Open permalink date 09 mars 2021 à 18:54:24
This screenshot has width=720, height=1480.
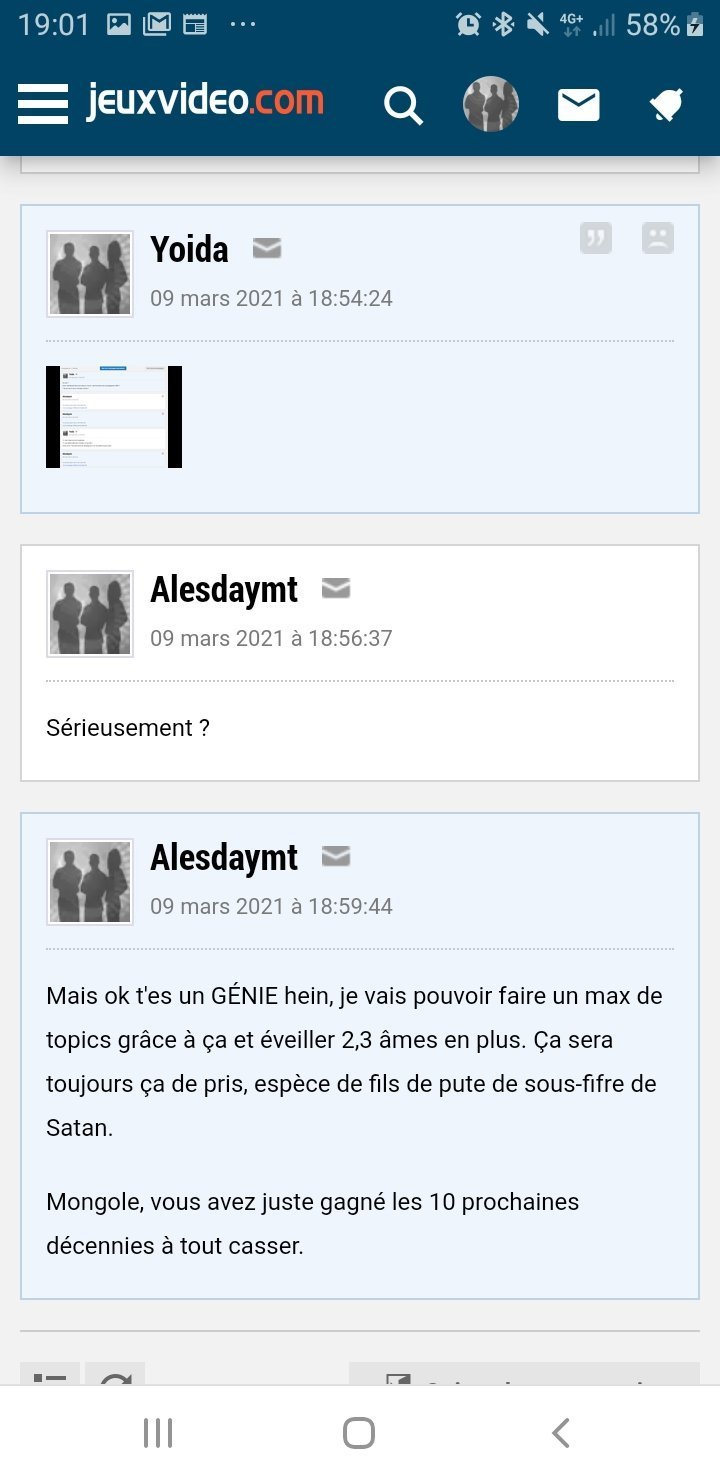[271, 298]
